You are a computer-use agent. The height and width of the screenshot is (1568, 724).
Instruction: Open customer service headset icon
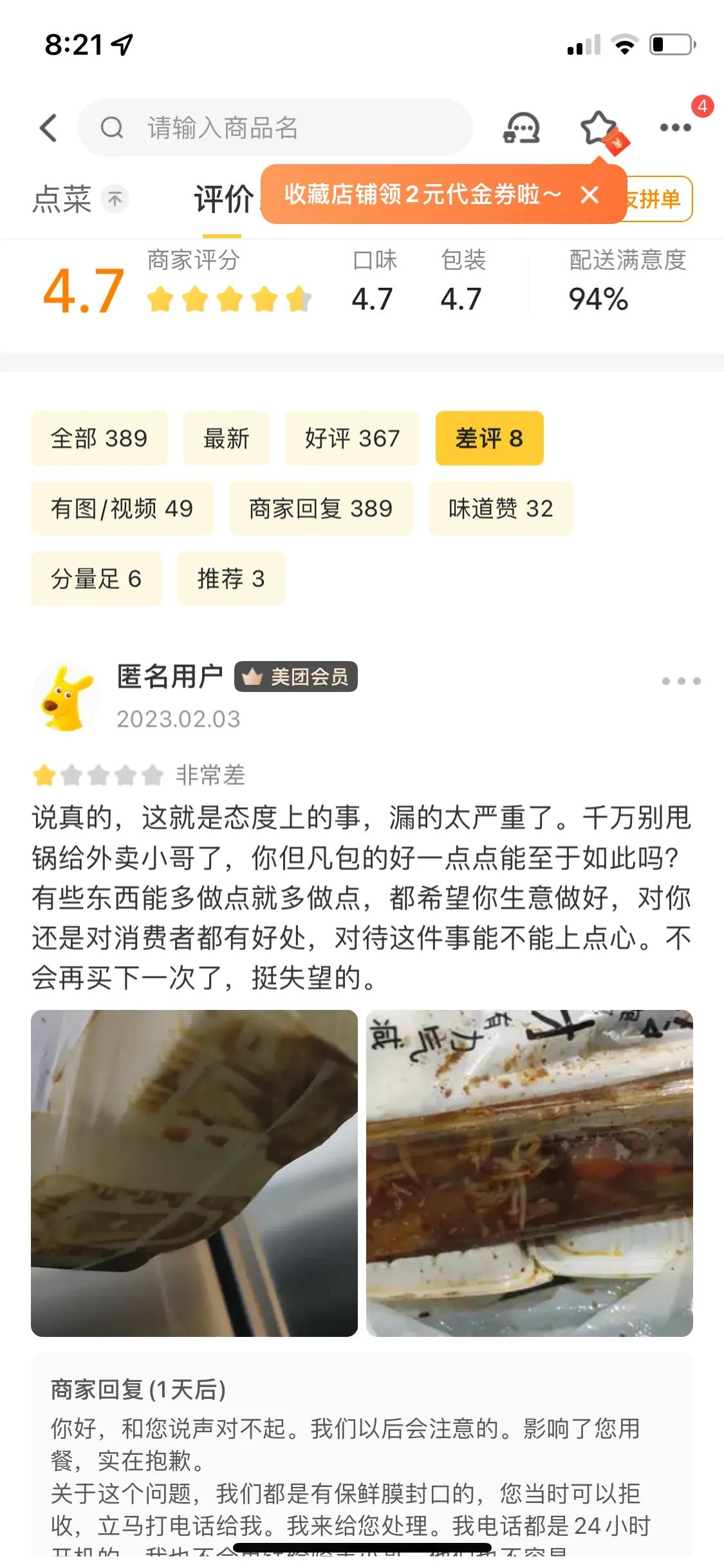(x=521, y=127)
